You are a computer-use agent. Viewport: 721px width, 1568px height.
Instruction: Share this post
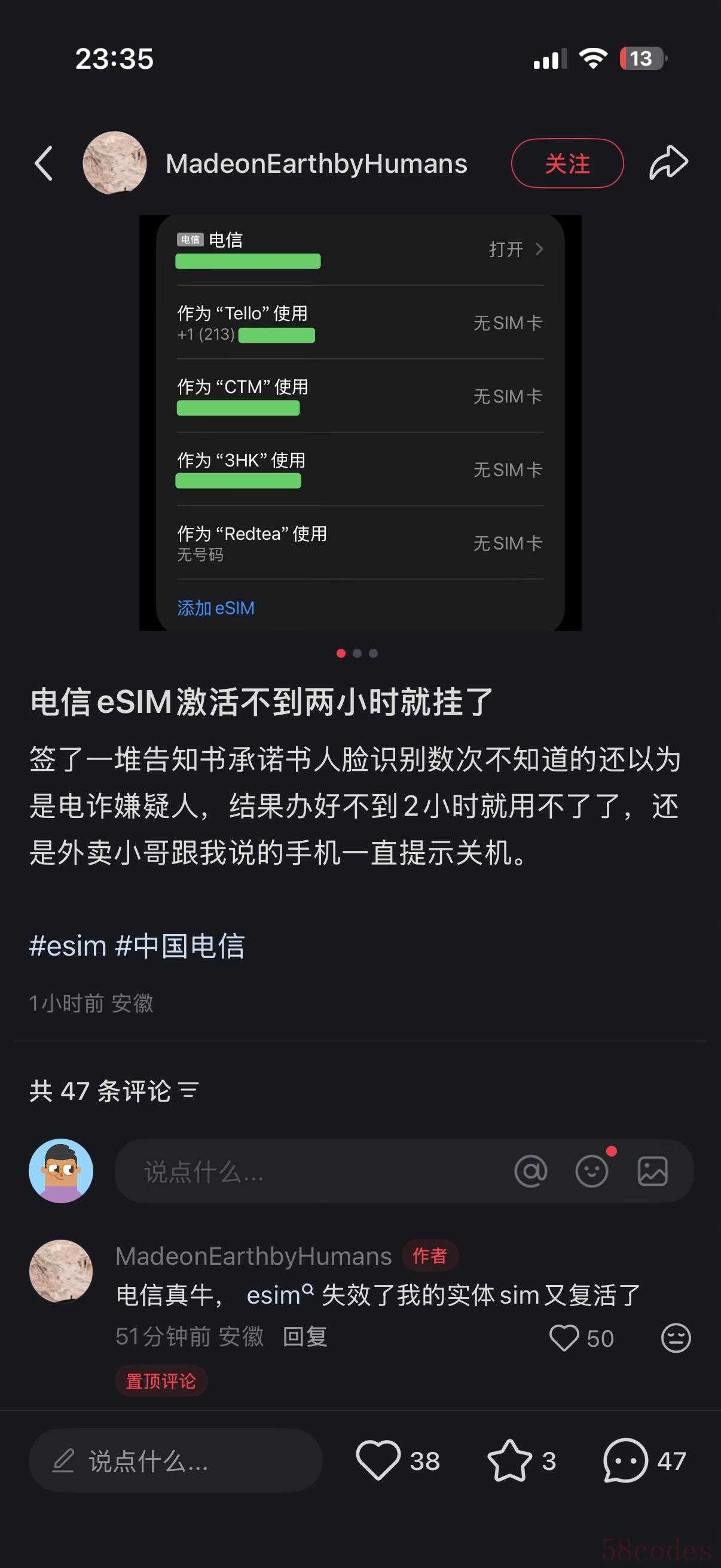click(668, 163)
